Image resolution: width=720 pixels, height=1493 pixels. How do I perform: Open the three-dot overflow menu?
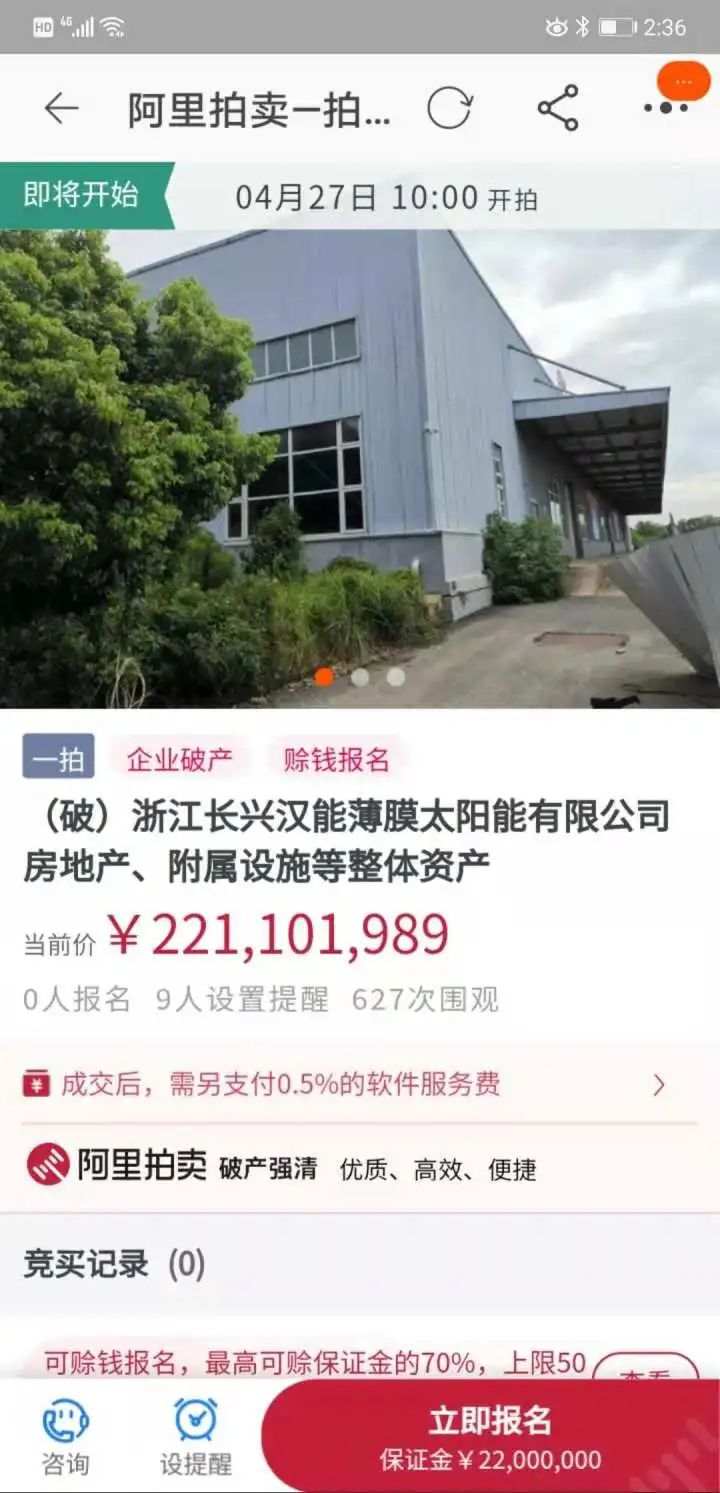[665, 108]
